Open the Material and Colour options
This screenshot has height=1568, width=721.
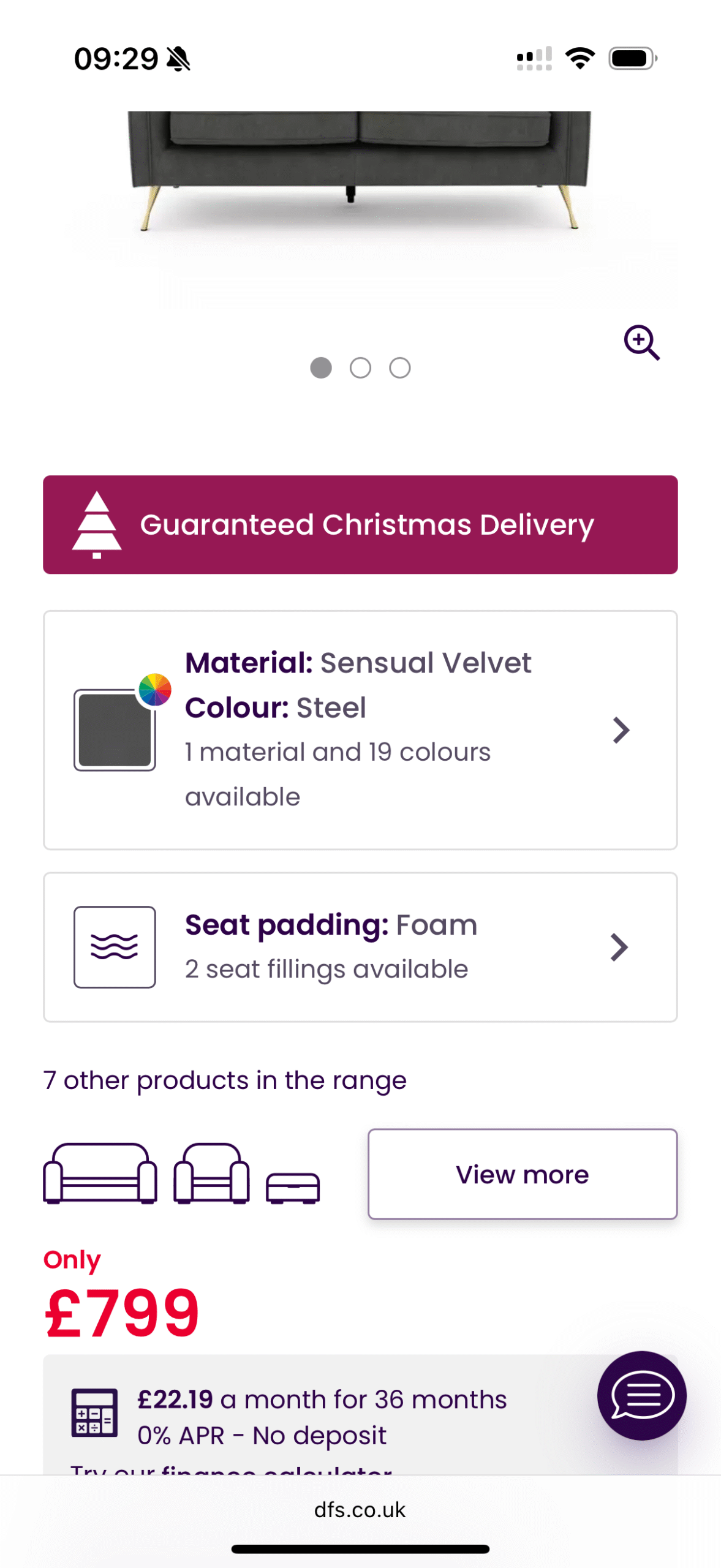(360, 729)
